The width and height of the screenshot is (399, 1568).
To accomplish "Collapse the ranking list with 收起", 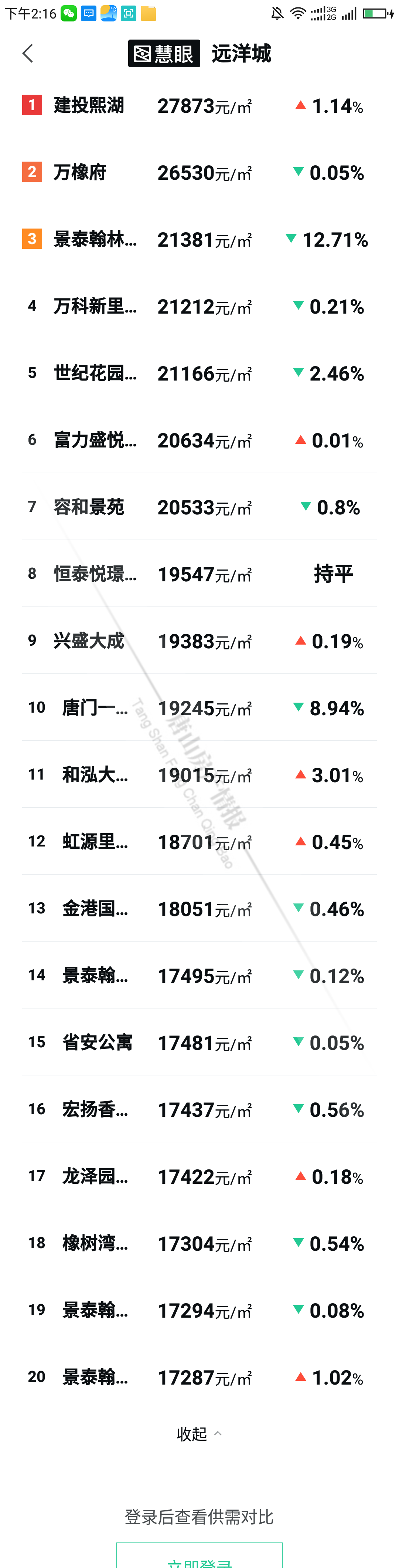I will pyautogui.click(x=199, y=1434).
